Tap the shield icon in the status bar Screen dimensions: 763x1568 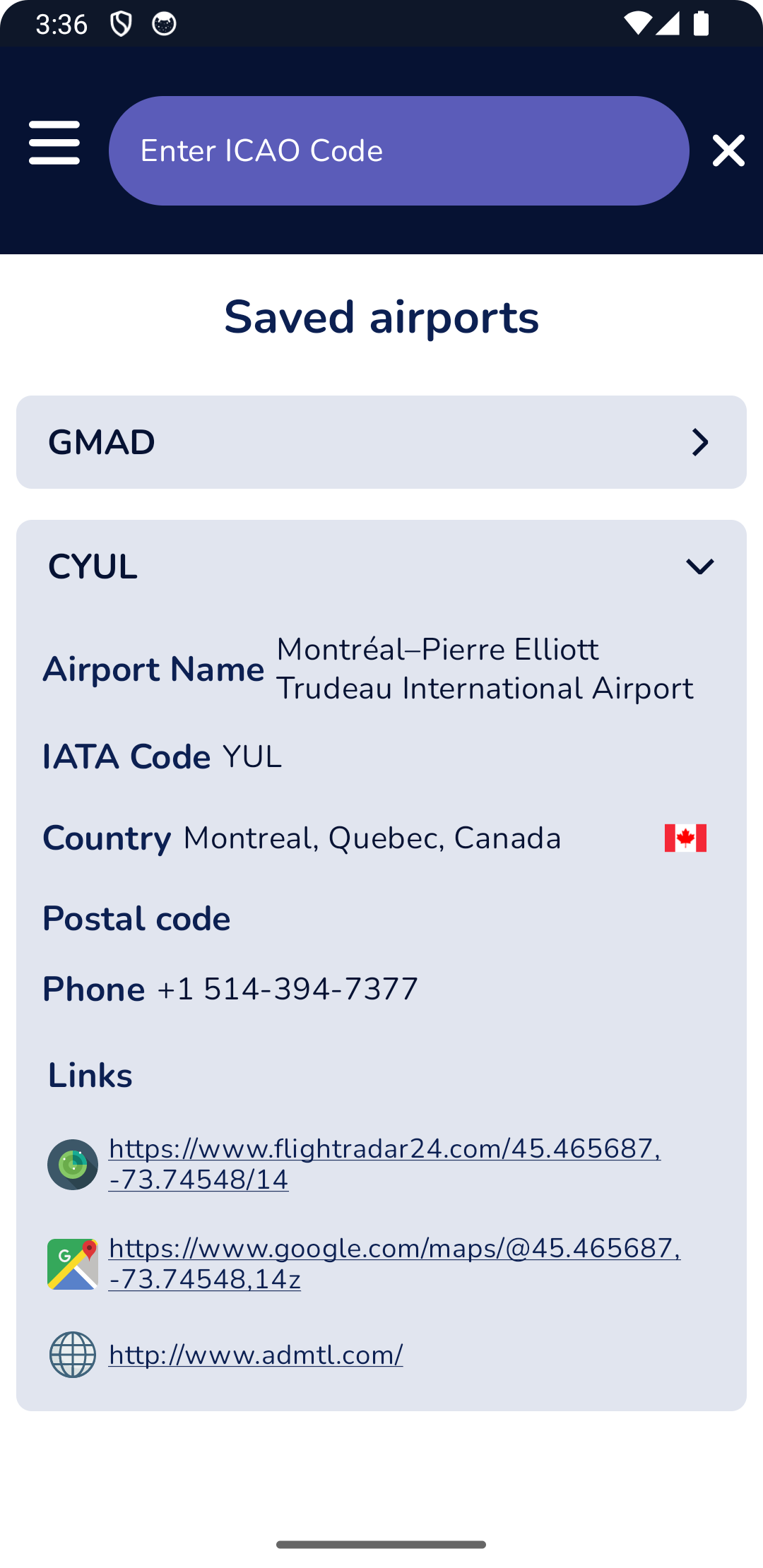(121, 23)
